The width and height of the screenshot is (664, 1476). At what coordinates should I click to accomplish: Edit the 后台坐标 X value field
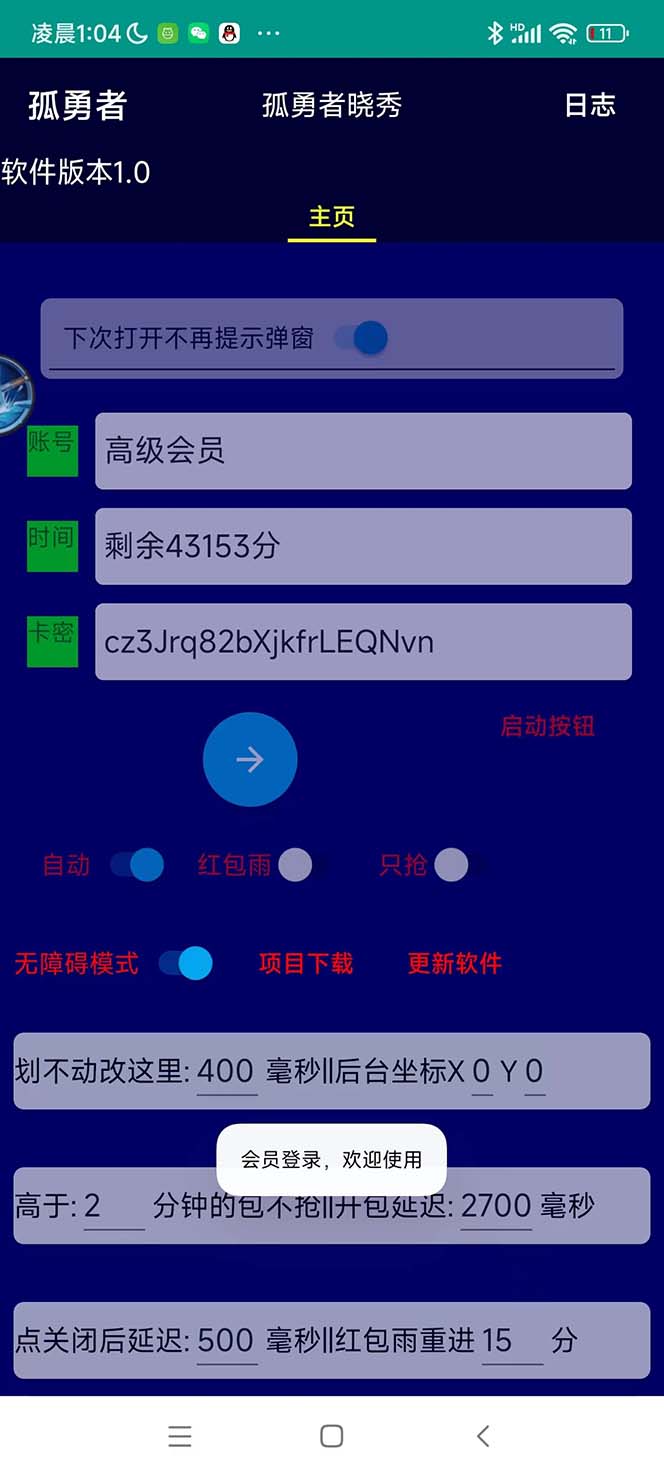coord(482,1072)
